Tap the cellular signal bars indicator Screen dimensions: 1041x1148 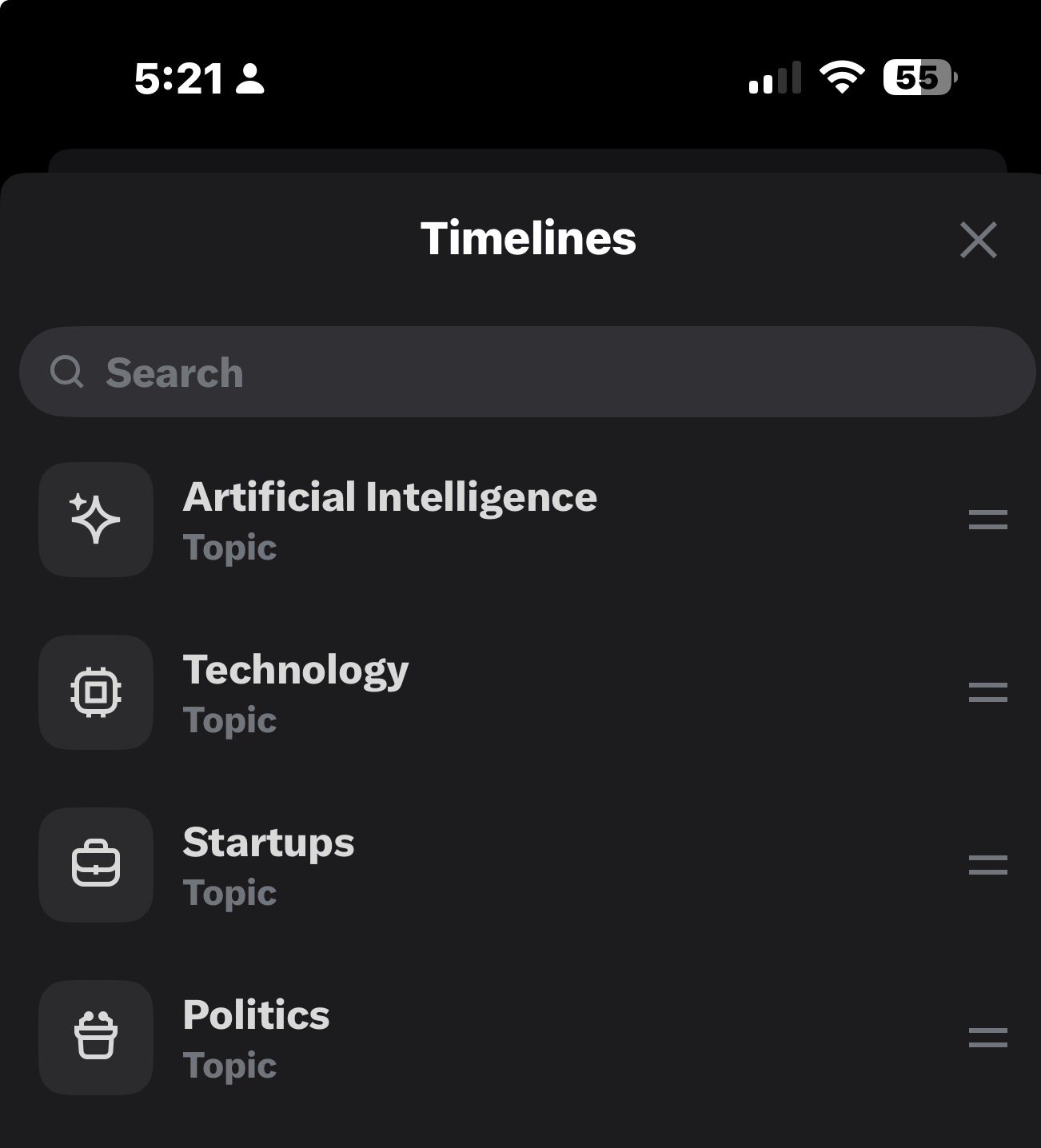(x=775, y=78)
